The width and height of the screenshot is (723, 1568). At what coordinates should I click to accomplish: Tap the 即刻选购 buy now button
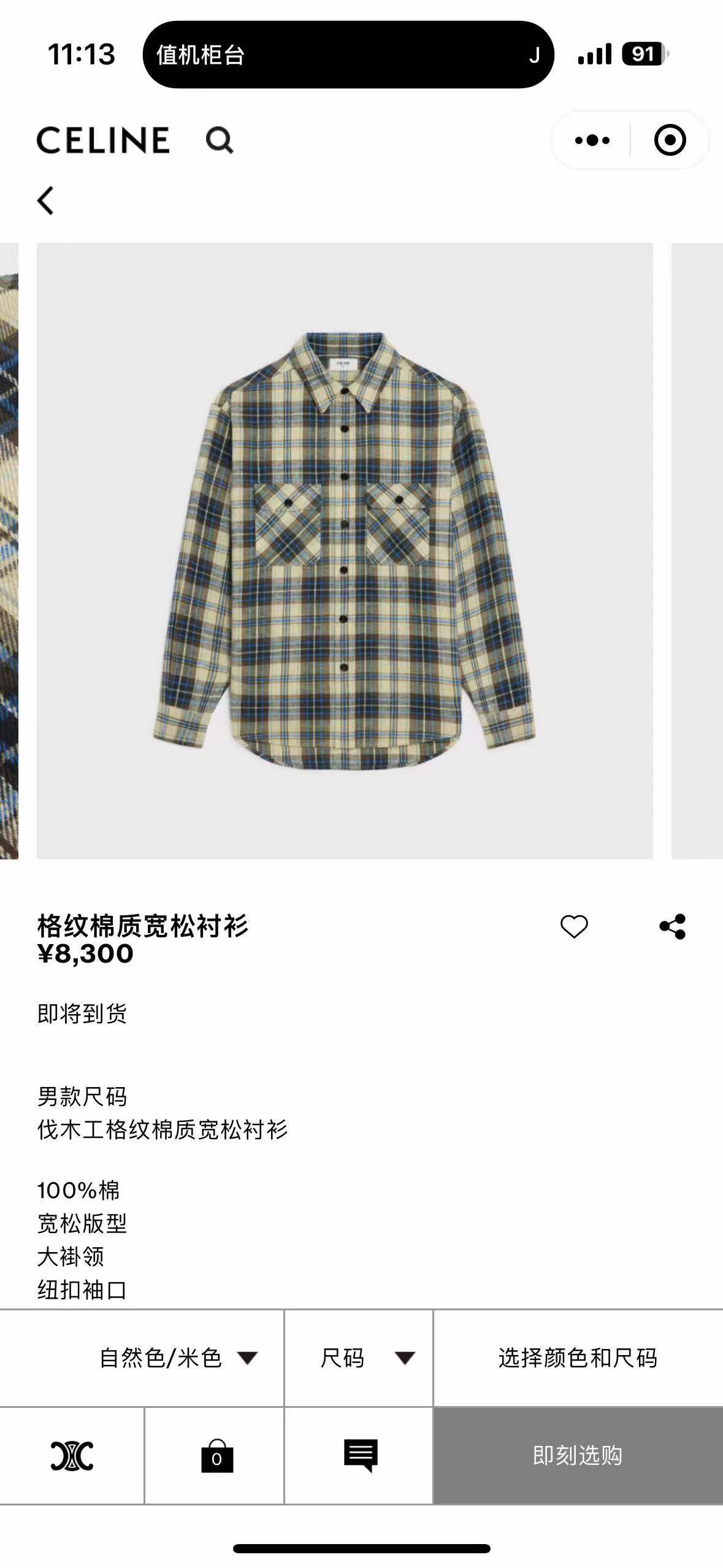pyautogui.click(x=578, y=1455)
